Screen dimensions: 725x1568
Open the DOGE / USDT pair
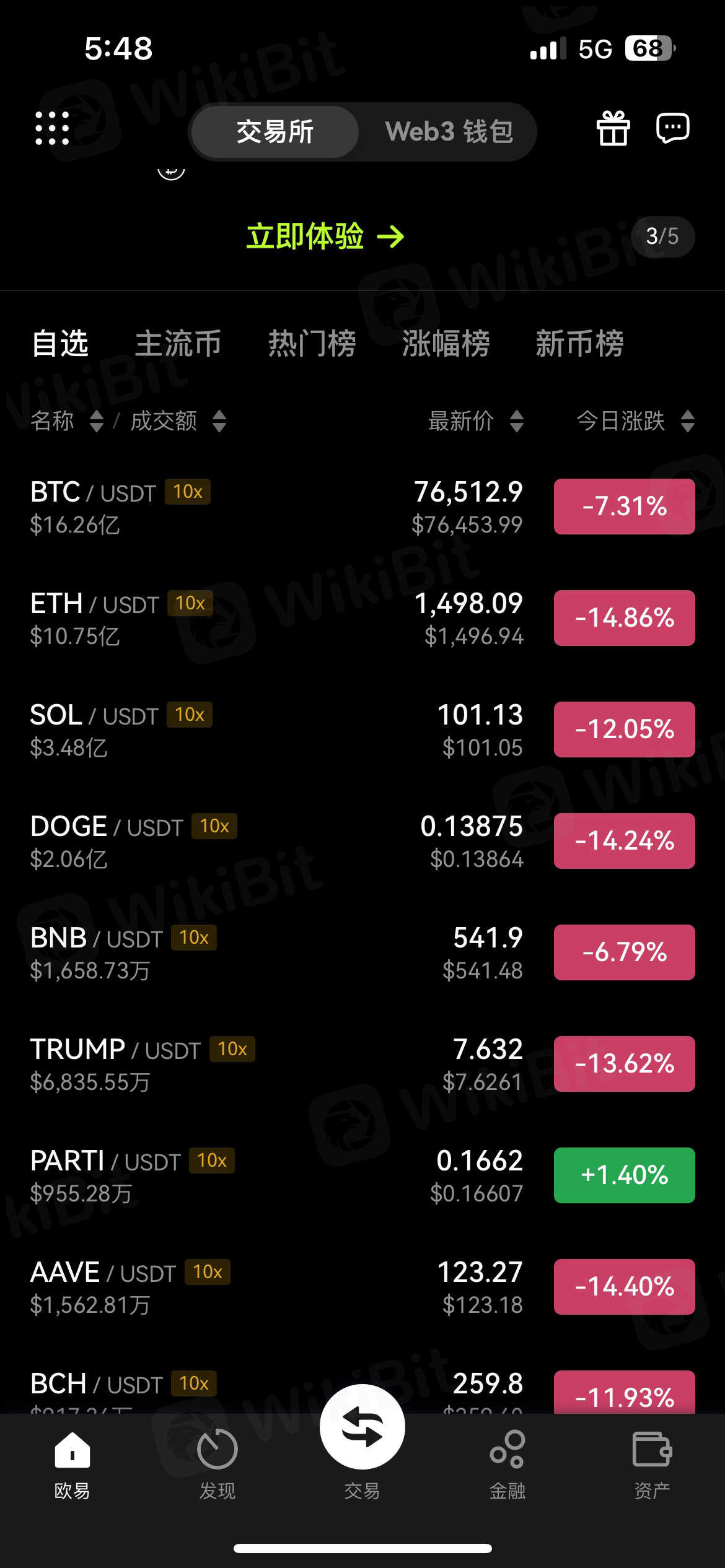[x=362, y=842]
